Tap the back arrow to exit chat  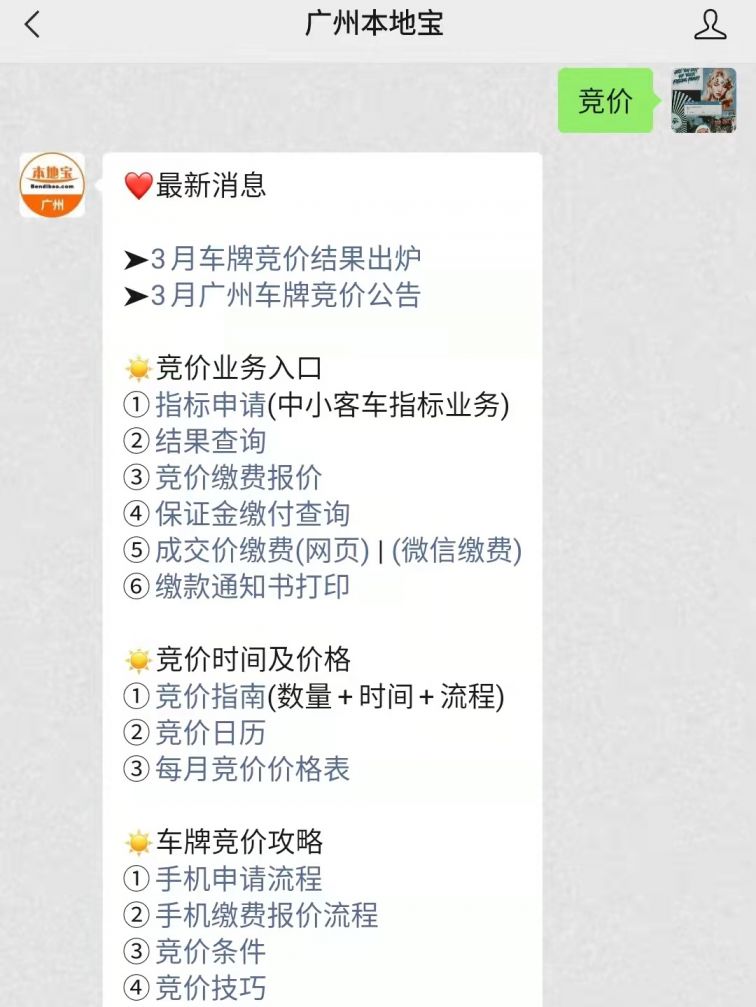point(30,22)
